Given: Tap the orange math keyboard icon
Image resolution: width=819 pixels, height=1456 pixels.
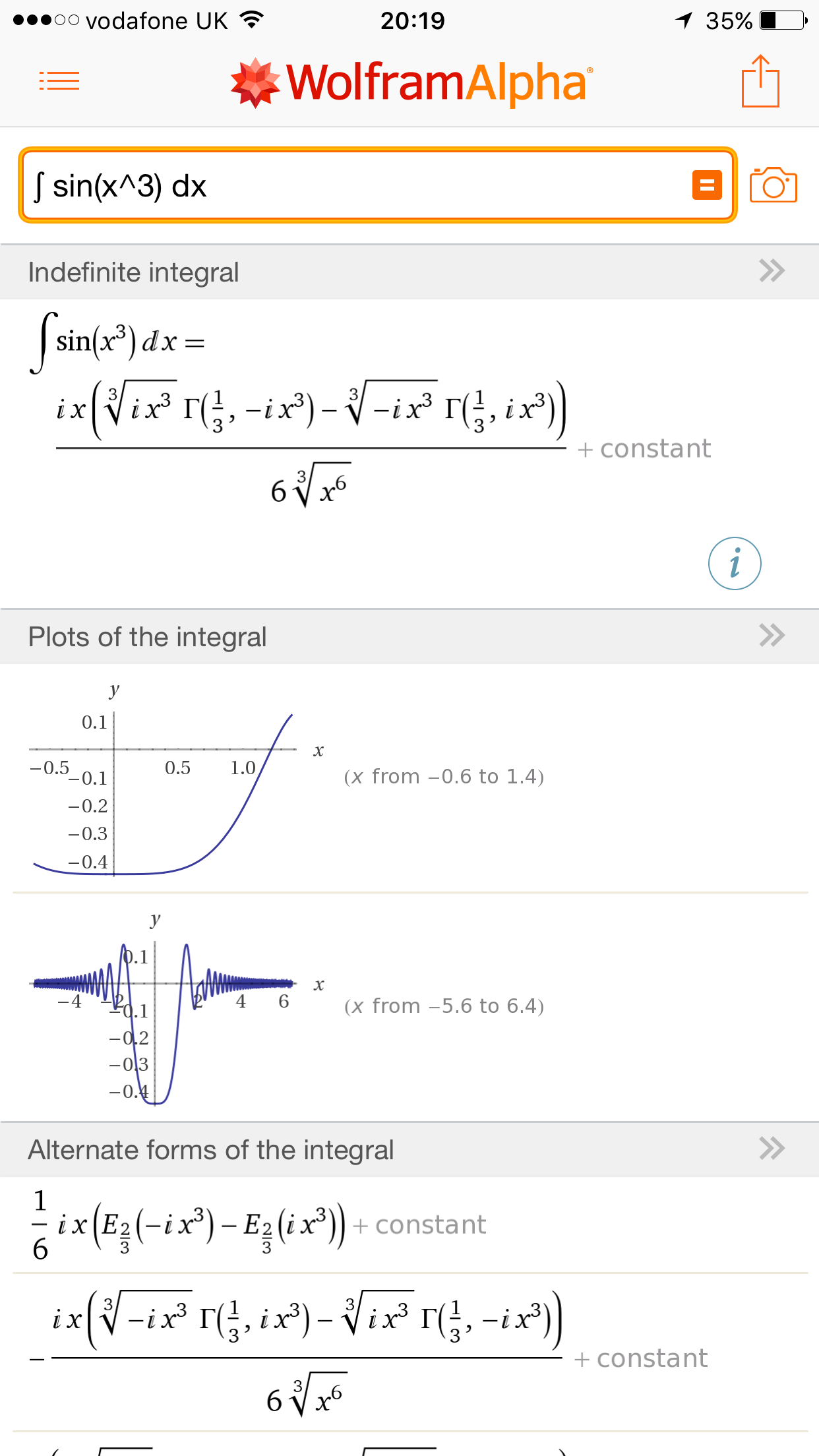Looking at the screenshot, I should [x=707, y=187].
